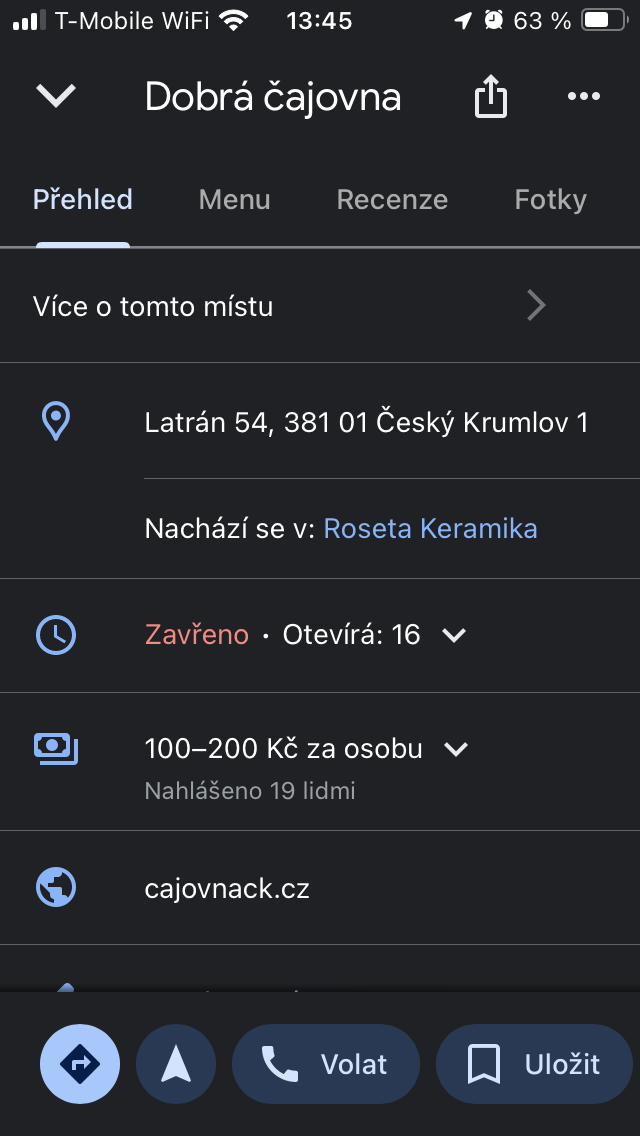Screen dimensions: 640x1136
Task: Call the tea house via Volat
Action: click(325, 1065)
